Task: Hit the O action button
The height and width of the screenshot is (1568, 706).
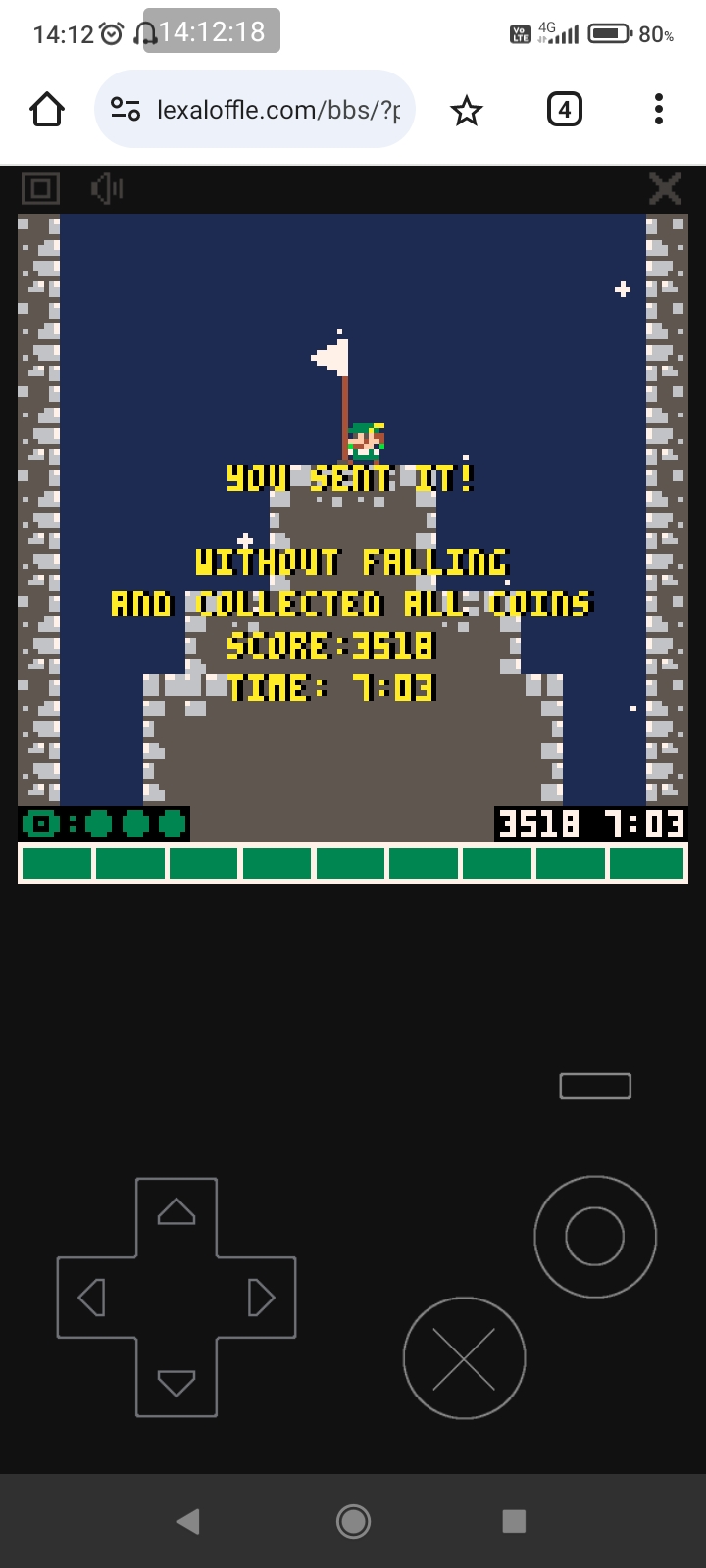Action: (594, 1237)
